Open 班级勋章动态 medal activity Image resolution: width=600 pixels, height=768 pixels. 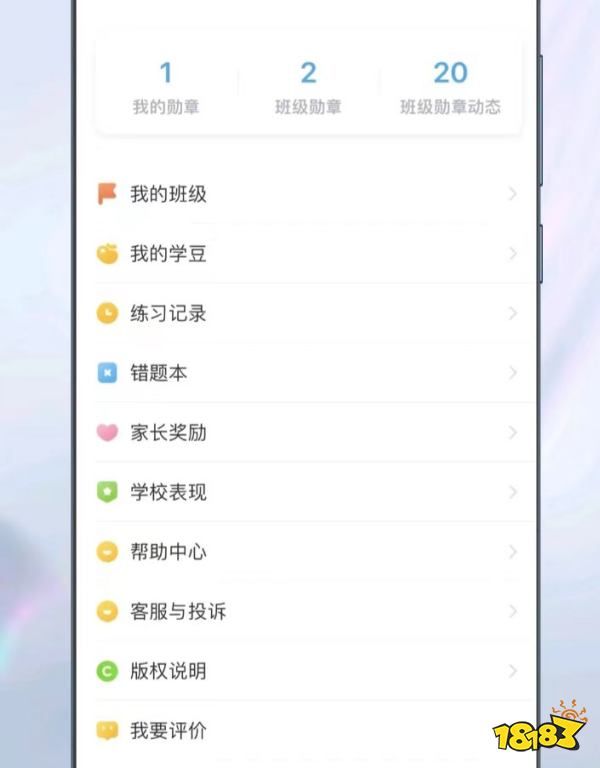(450, 87)
